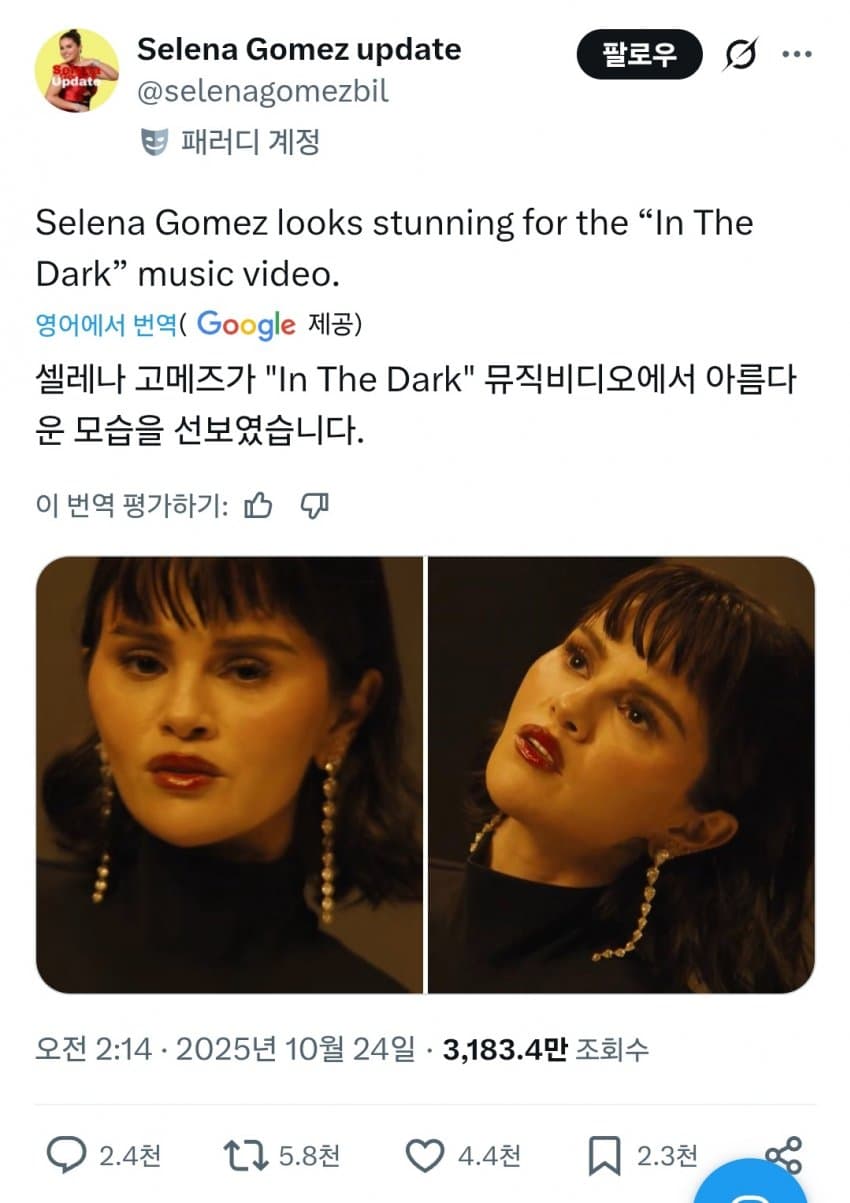This screenshot has width=850, height=1203.
Task: Rate the translation with thumbs up
Action: pyautogui.click(x=258, y=506)
